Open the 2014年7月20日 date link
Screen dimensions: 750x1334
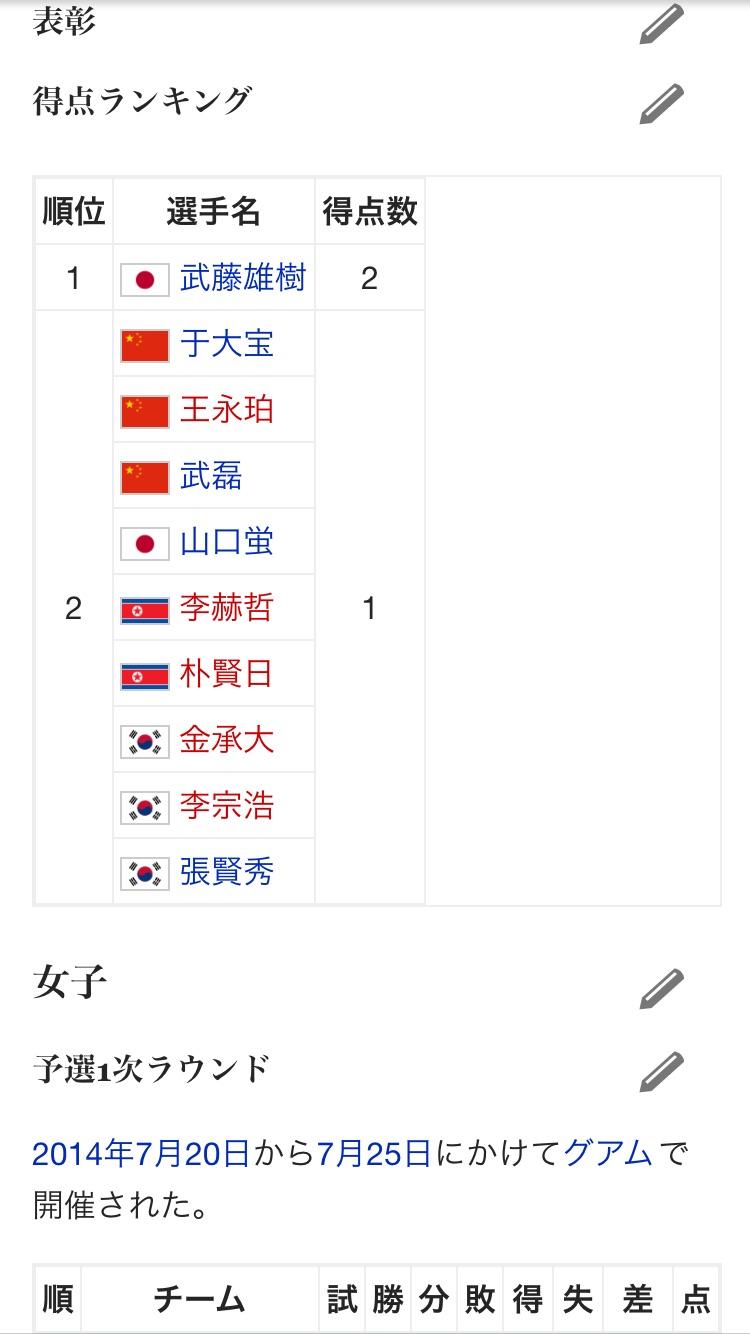[x=141, y=1154]
